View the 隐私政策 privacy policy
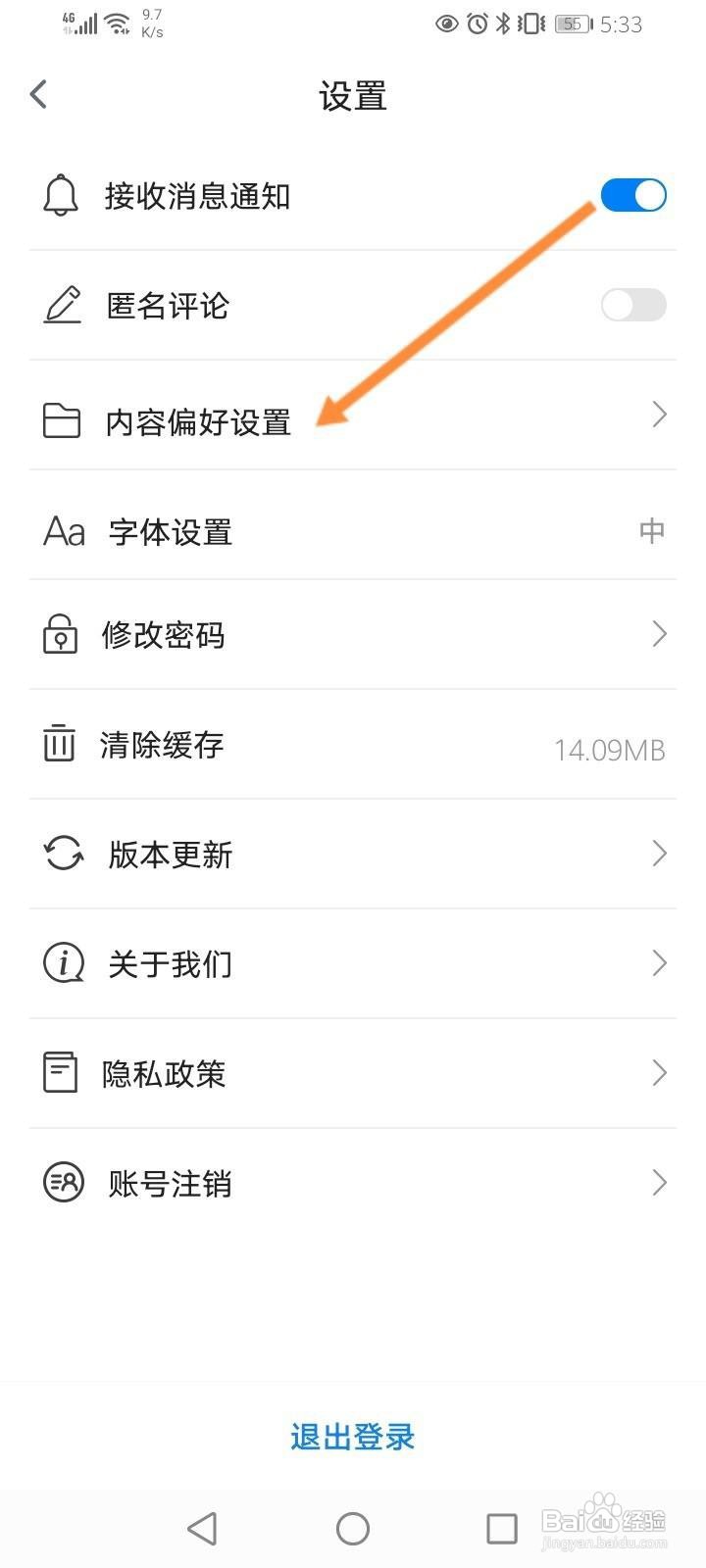The height and width of the screenshot is (1568, 706). [x=353, y=1074]
